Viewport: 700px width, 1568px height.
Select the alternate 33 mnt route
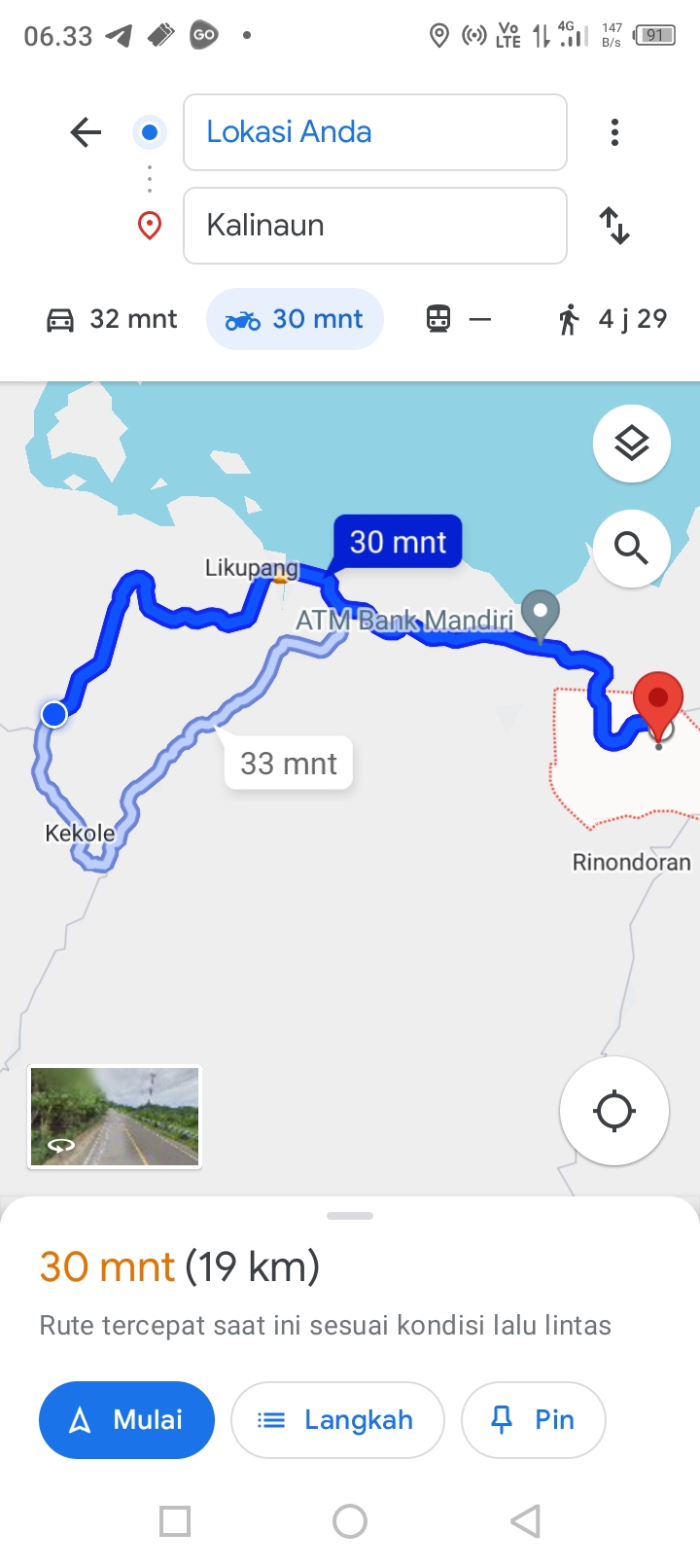[x=289, y=764]
